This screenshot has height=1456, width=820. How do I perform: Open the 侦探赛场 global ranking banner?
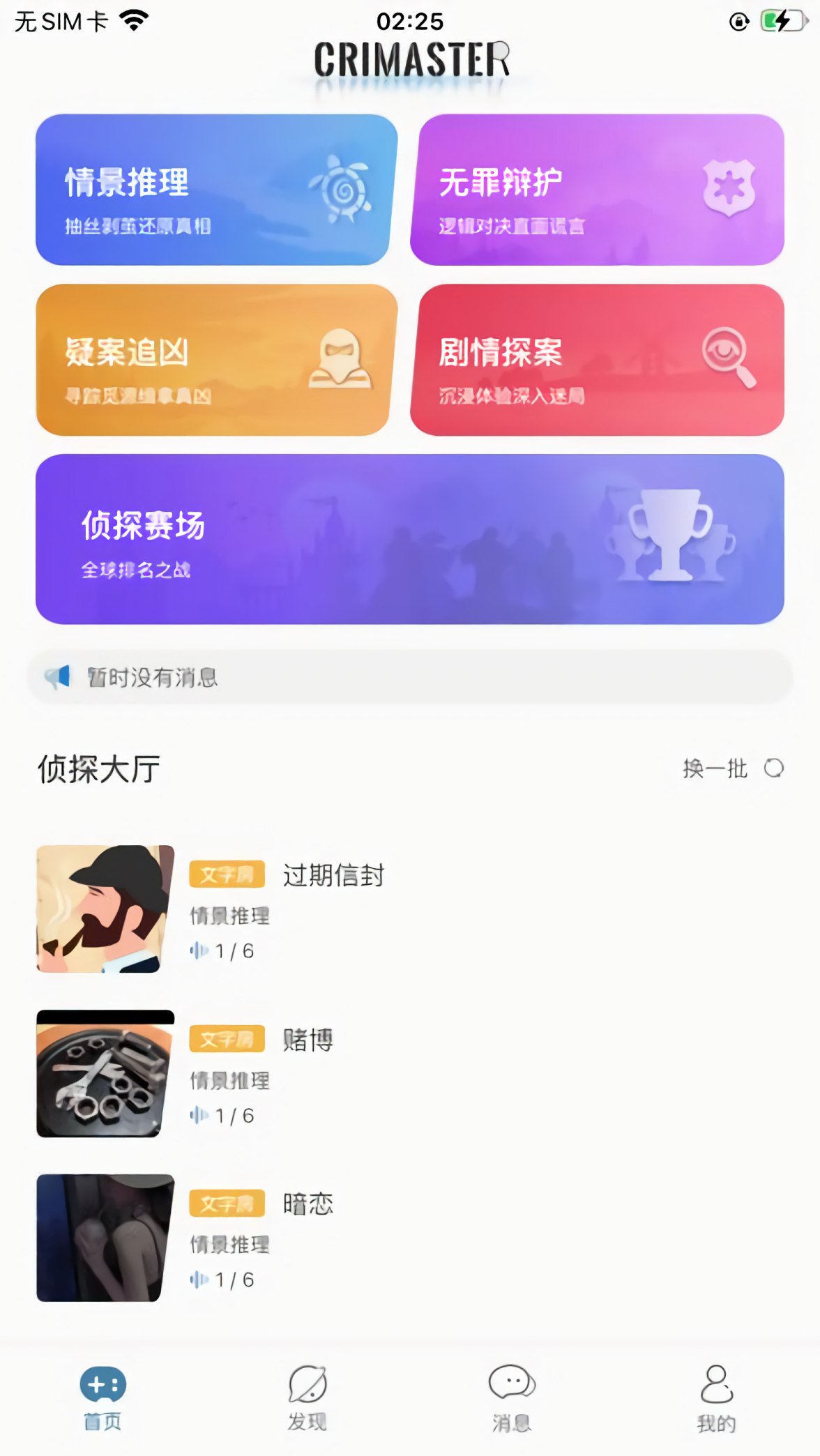click(410, 538)
